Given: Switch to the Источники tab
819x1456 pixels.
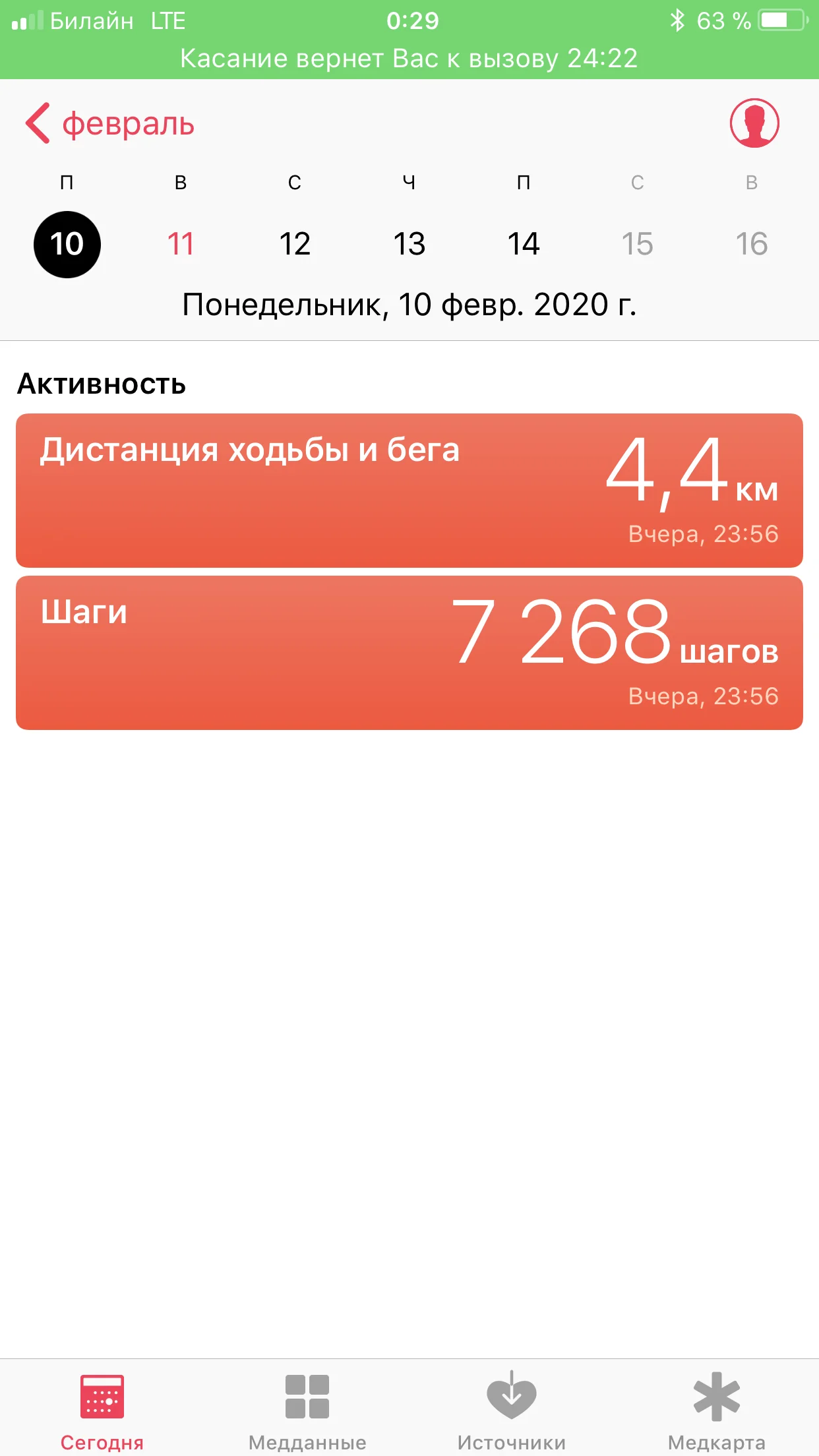Looking at the screenshot, I should 512,1410.
